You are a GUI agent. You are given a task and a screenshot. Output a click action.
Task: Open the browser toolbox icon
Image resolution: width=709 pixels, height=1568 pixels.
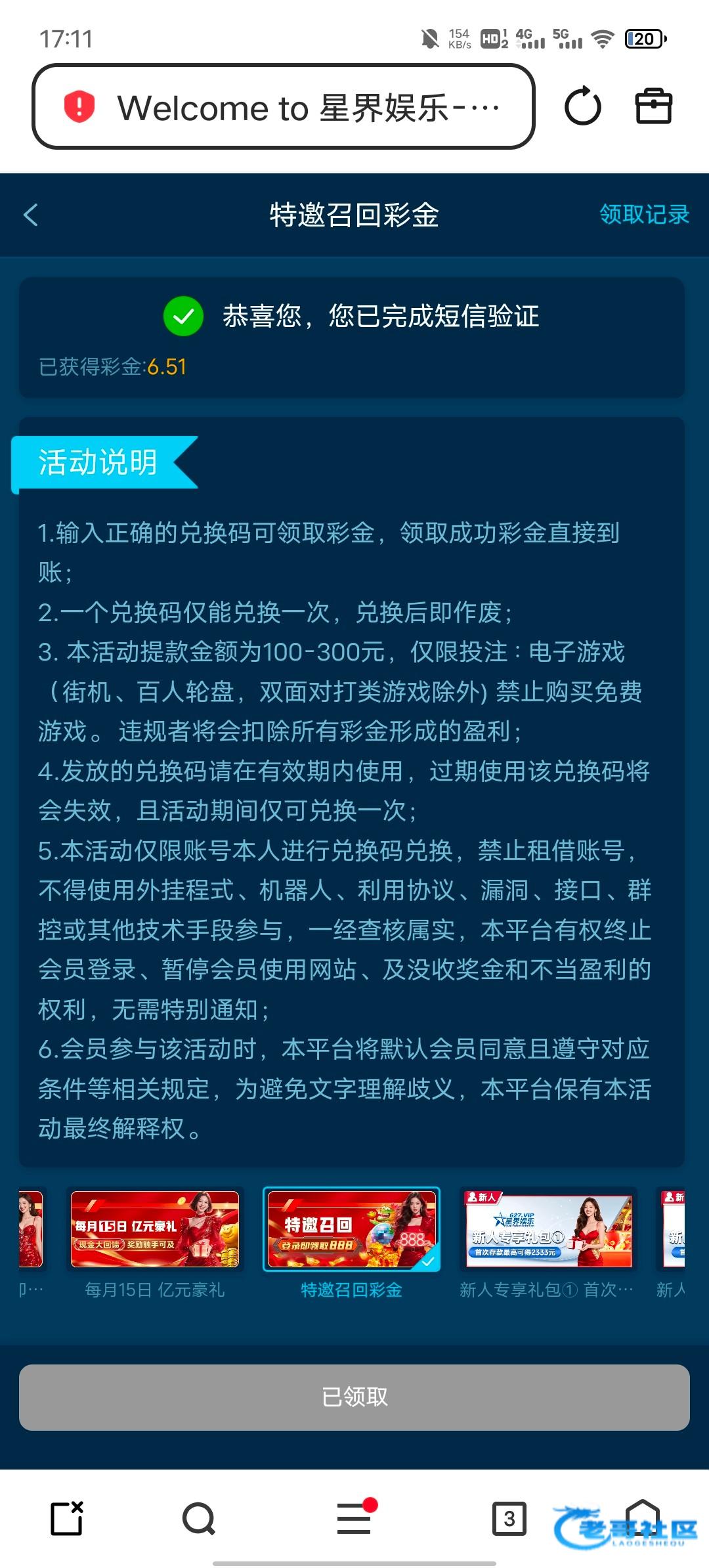tap(654, 106)
